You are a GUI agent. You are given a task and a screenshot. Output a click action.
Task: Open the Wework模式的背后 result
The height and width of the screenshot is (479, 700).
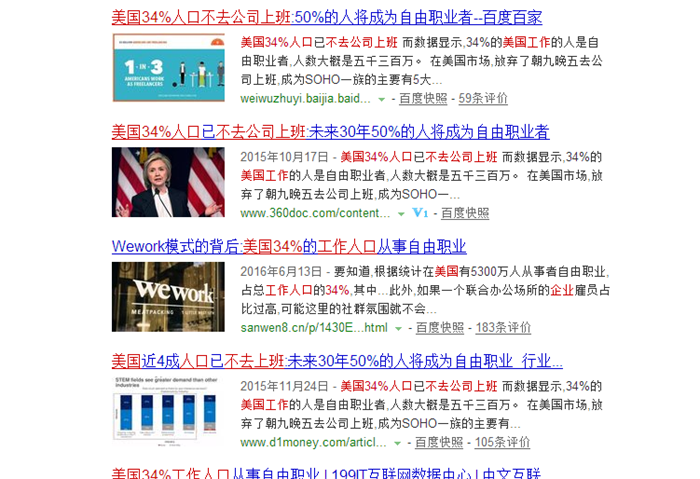288,247
